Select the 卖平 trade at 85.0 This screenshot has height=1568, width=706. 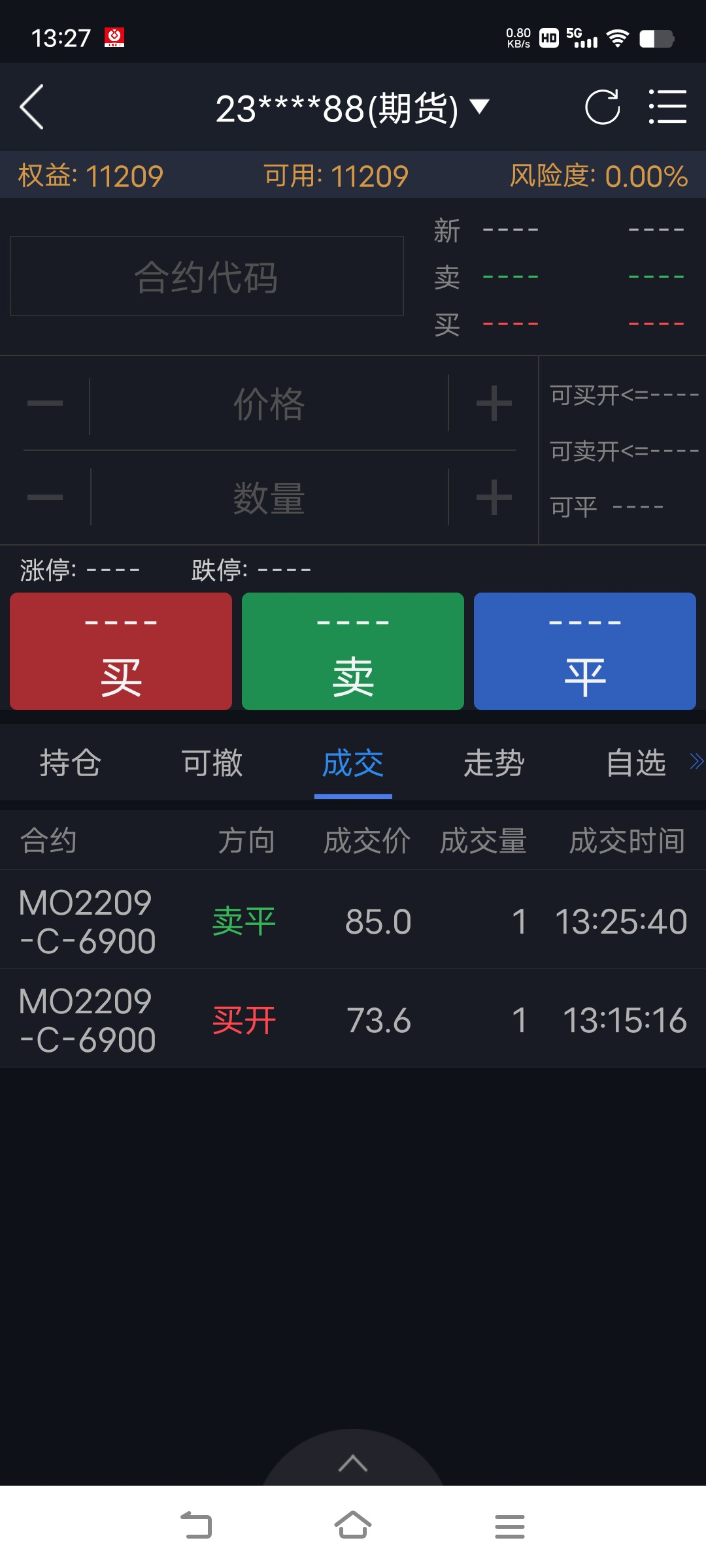[x=353, y=921]
